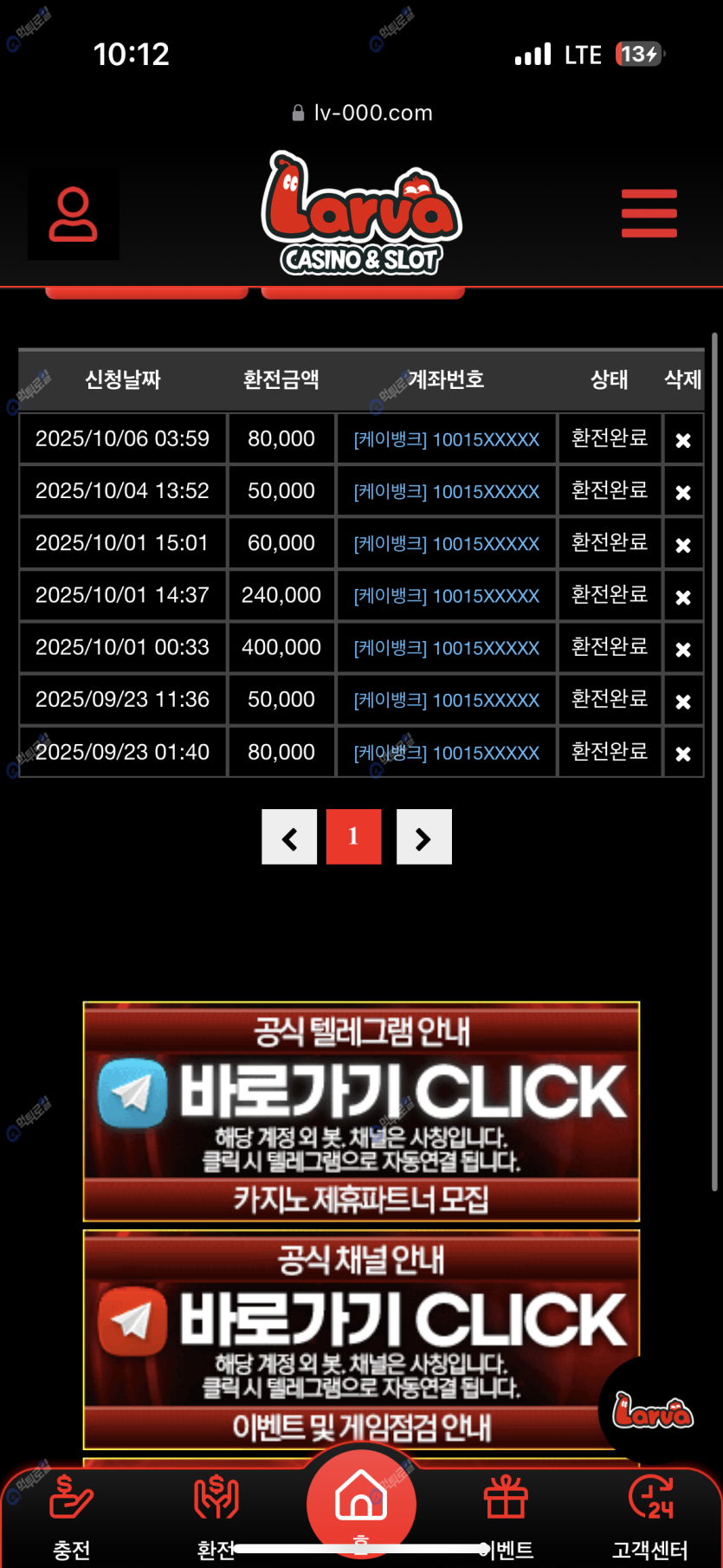Remove the 2025/10/01 15:01 record
The height and width of the screenshot is (1568, 723).
point(682,545)
